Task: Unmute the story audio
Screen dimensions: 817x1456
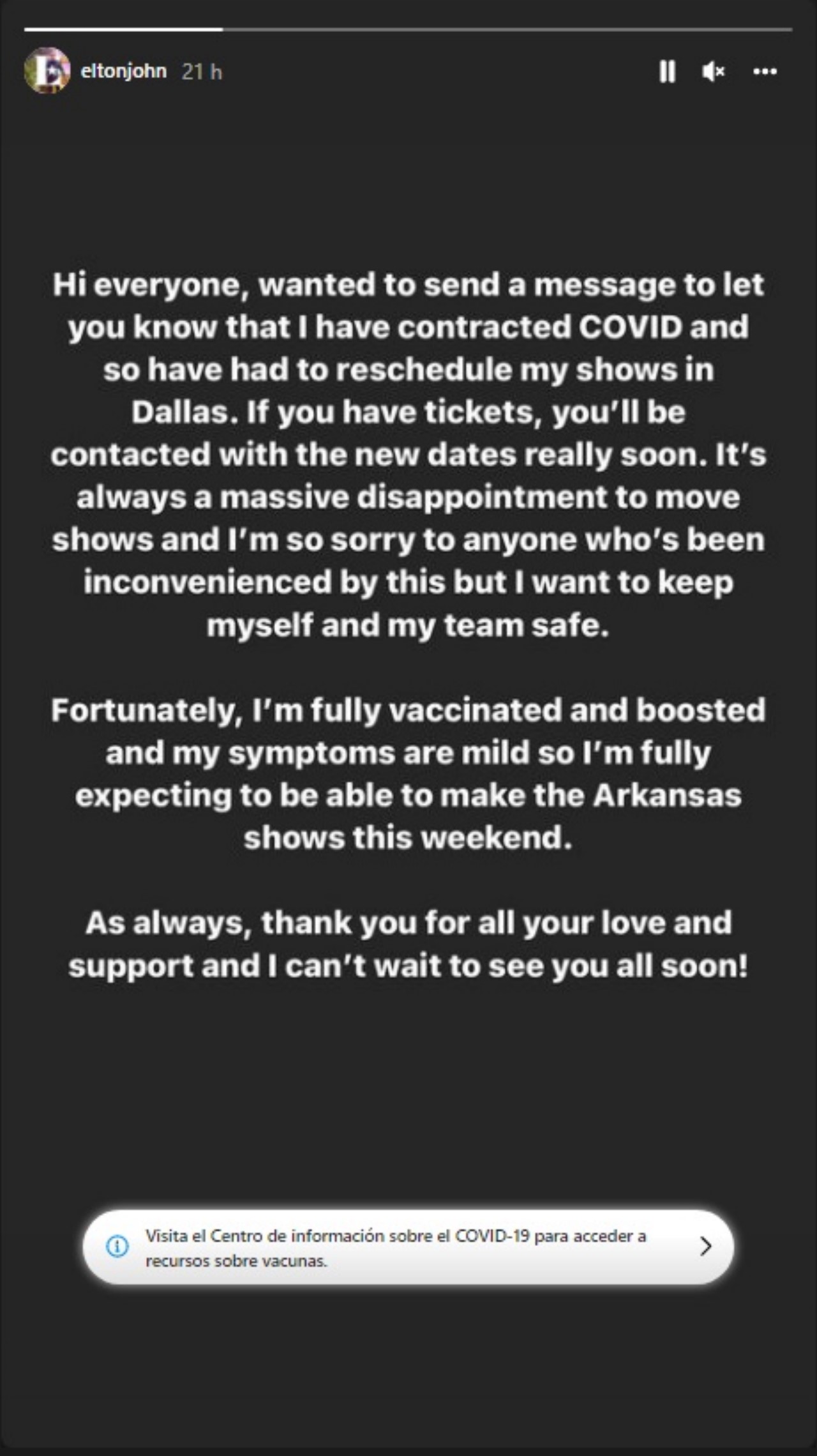Action: click(713, 72)
